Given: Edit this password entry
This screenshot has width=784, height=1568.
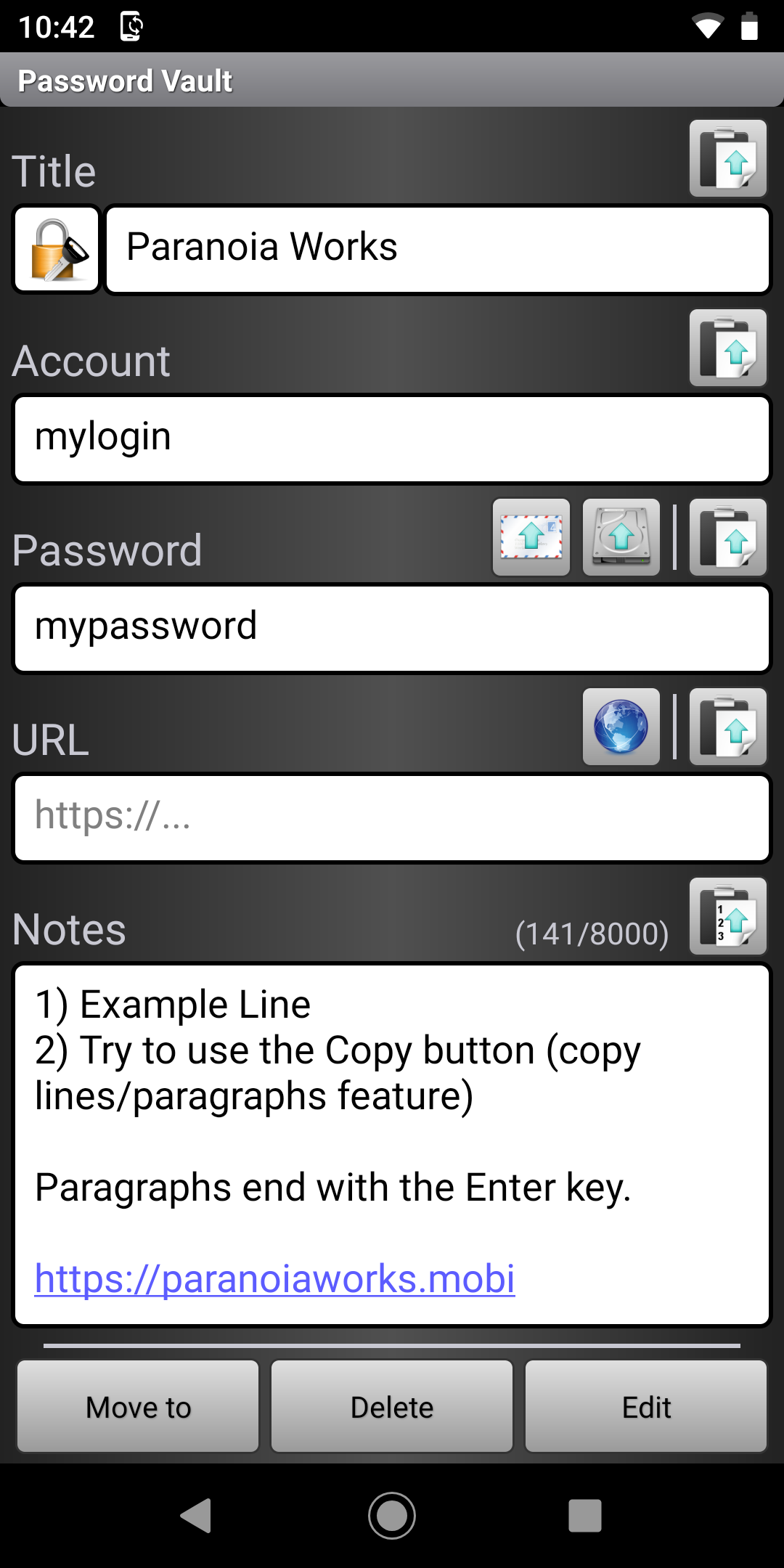Looking at the screenshot, I should [x=646, y=1407].
